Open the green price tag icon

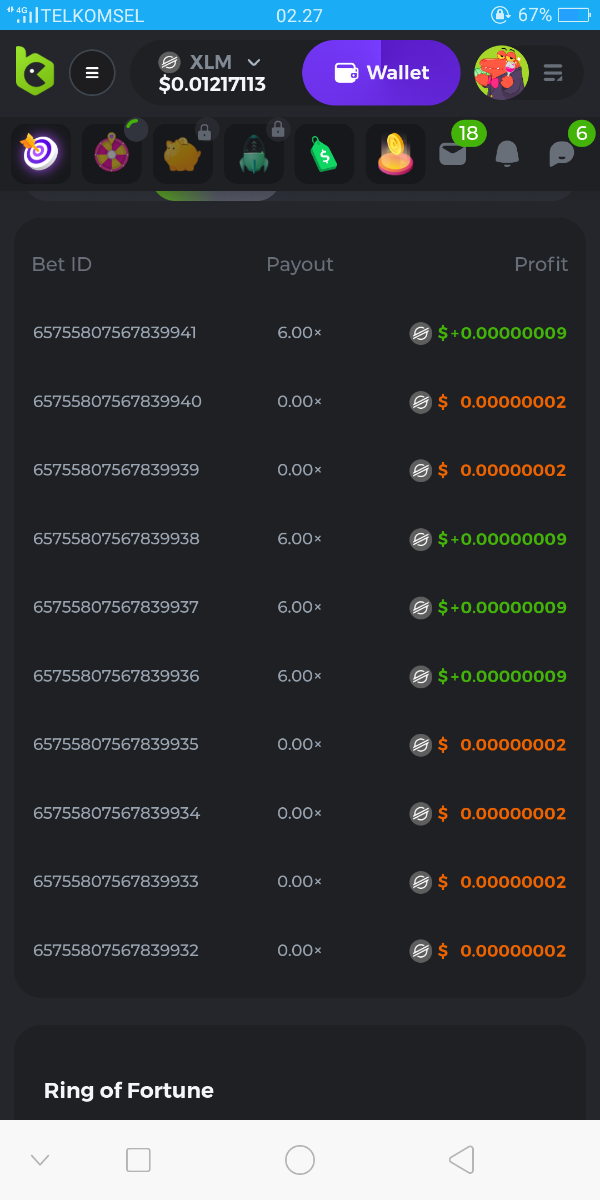click(x=324, y=154)
